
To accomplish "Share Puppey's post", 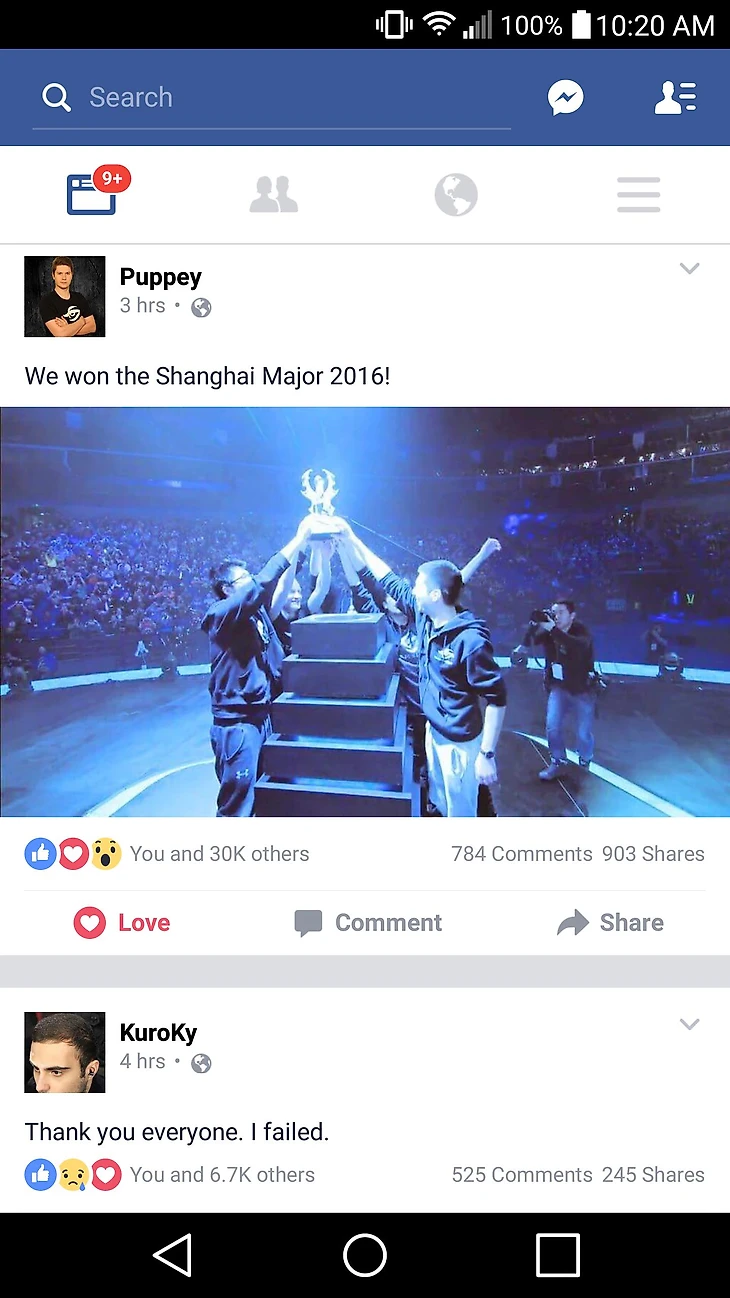I will coord(610,923).
